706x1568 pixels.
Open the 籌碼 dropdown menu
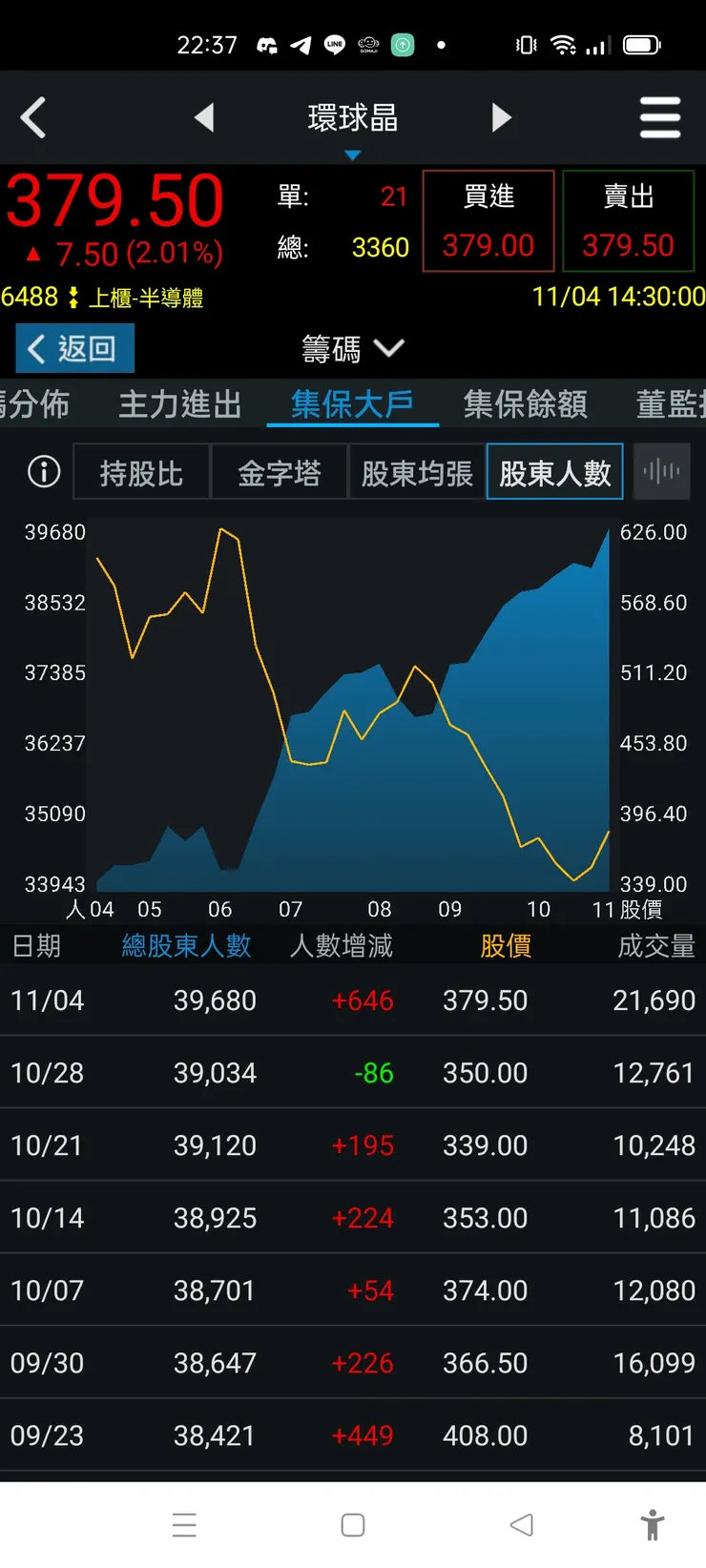(x=352, y=349)
